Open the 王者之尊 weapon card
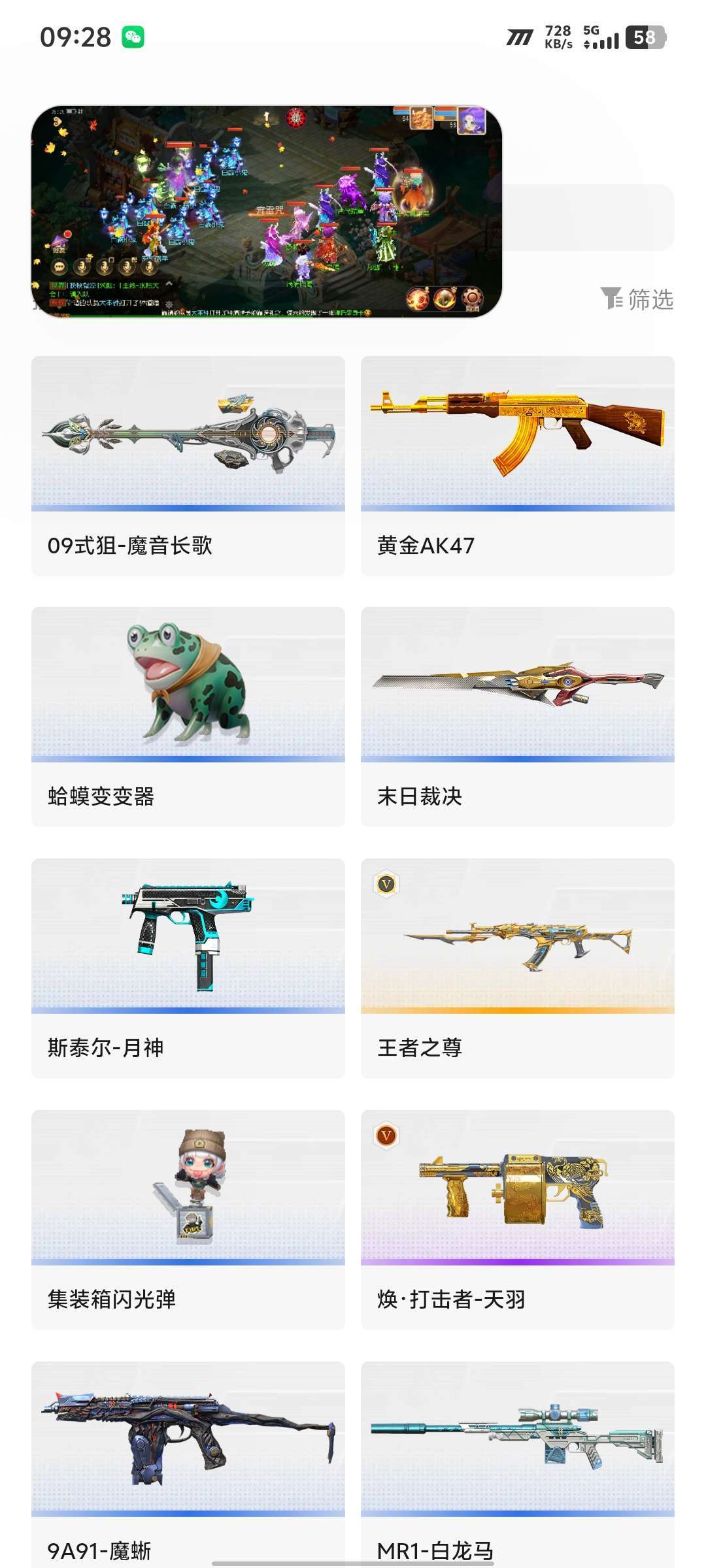The width and height of the screenshot is (706, 1568). pyautogui.click(x=518, y=968)
